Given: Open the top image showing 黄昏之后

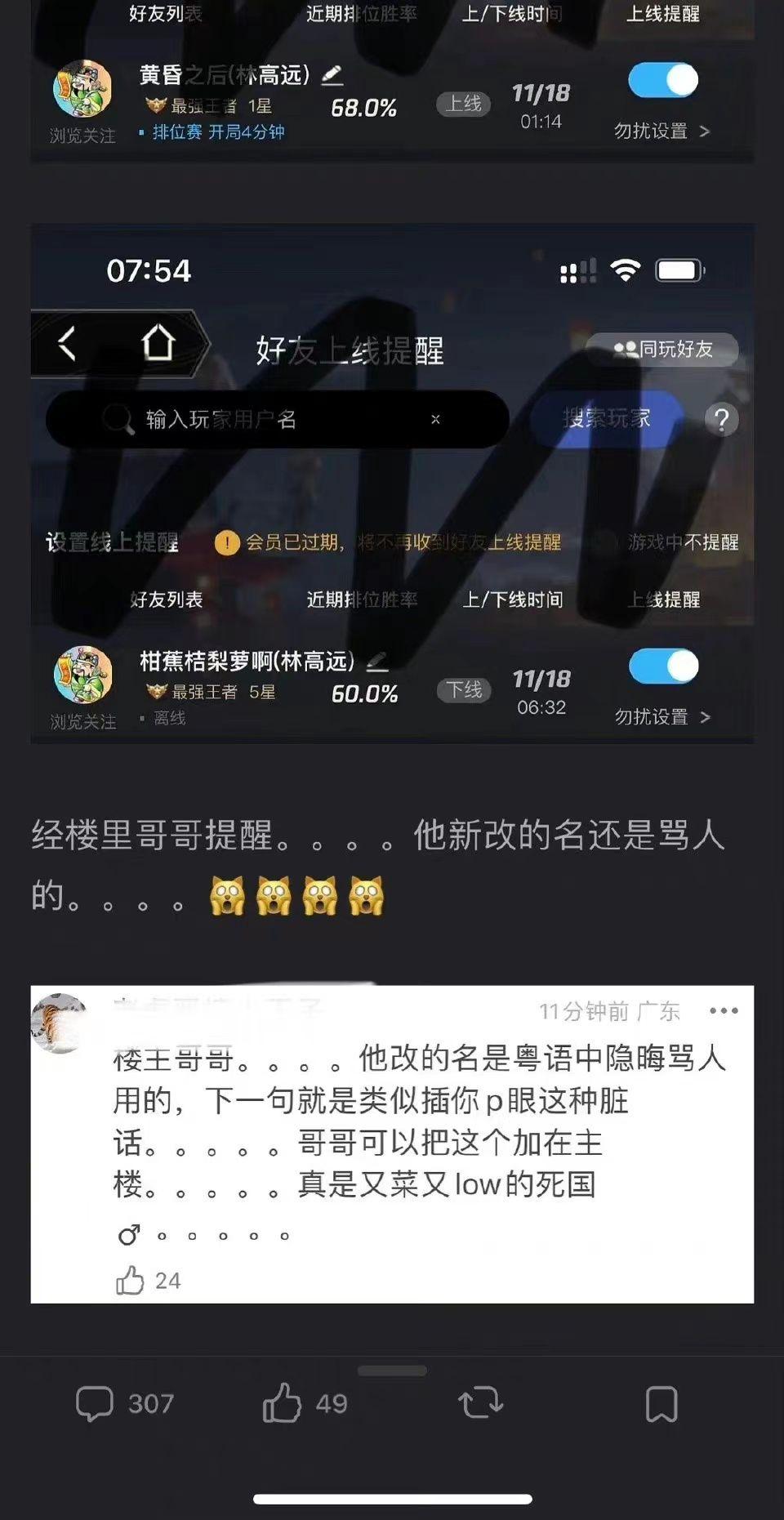Looking at the screenshot, I should tap(392, 82).
